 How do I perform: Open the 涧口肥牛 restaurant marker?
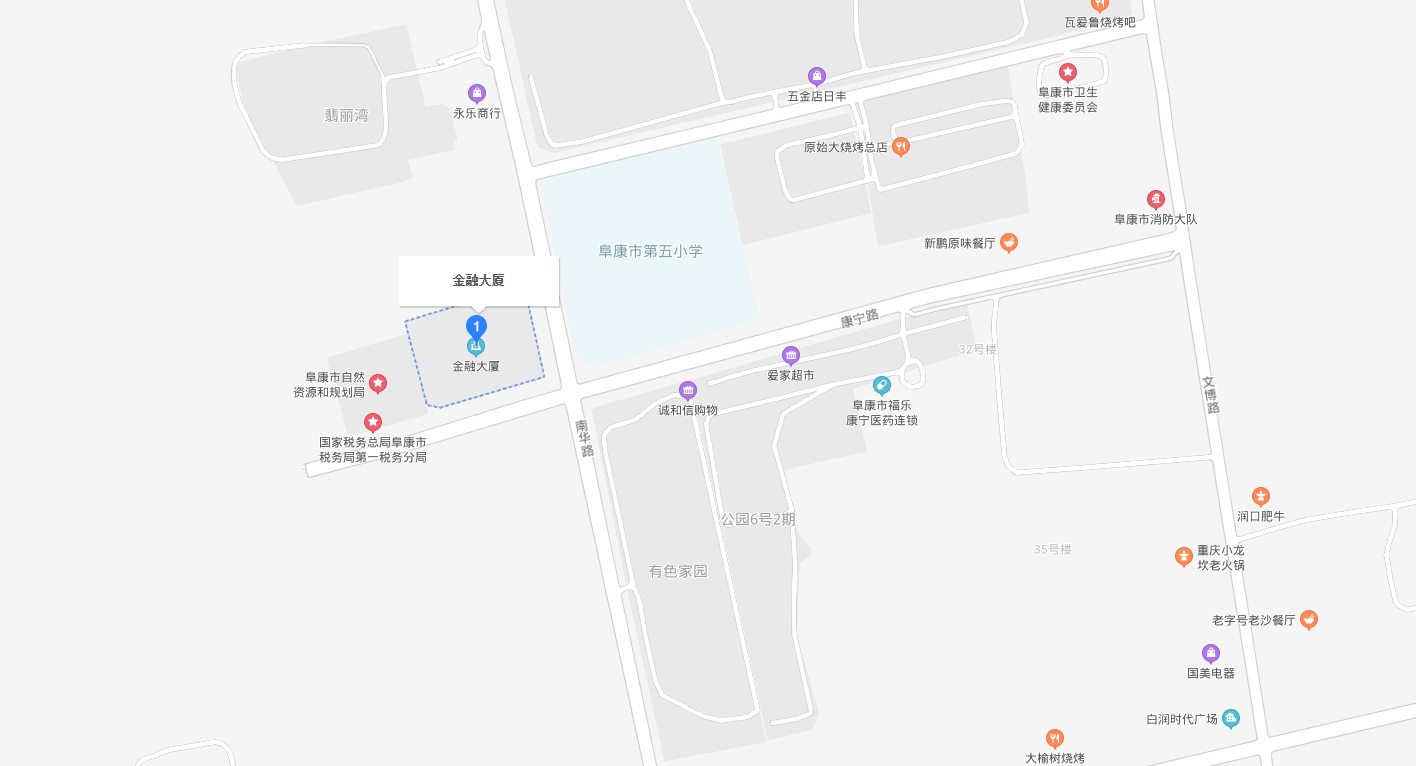1261,496
